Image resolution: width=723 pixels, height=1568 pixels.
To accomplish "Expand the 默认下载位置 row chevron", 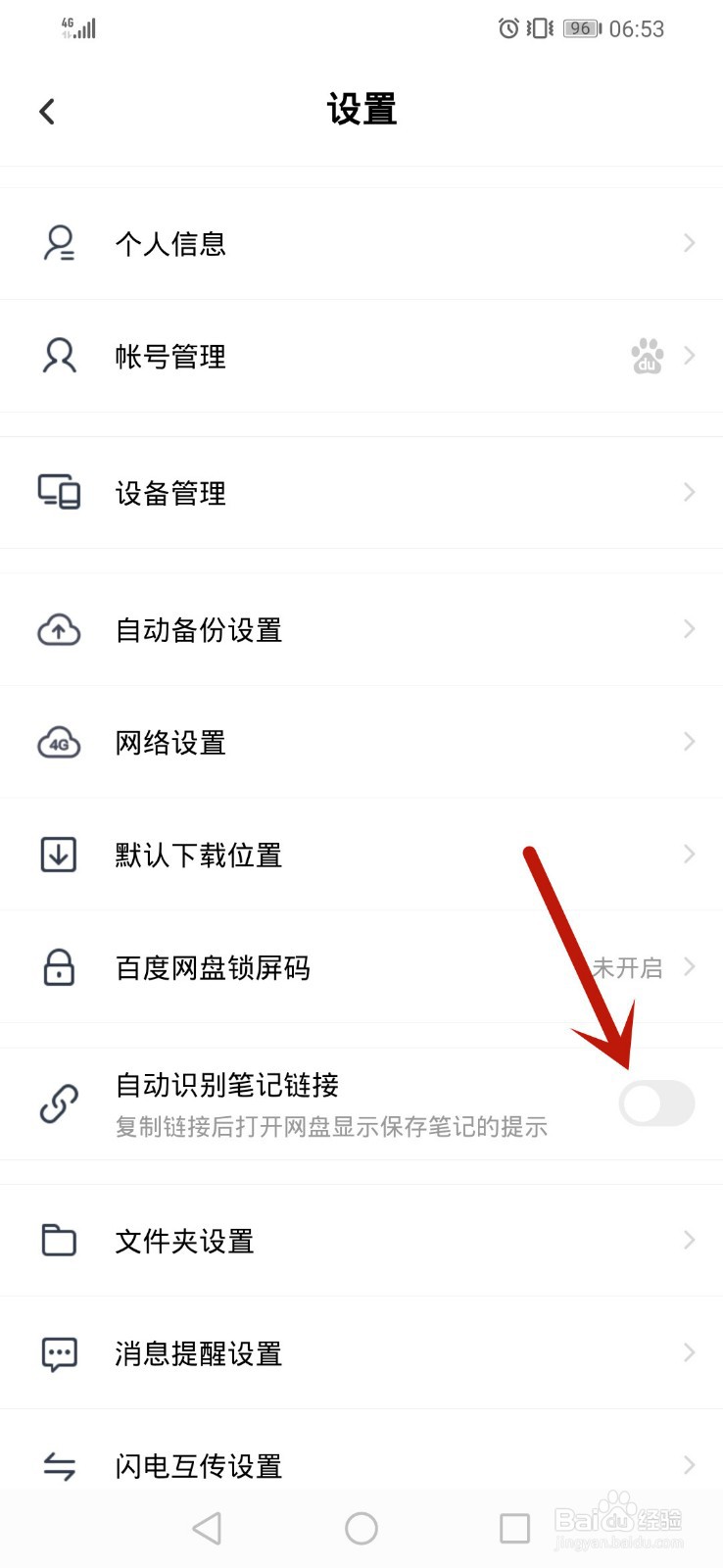I will point(689,855).
